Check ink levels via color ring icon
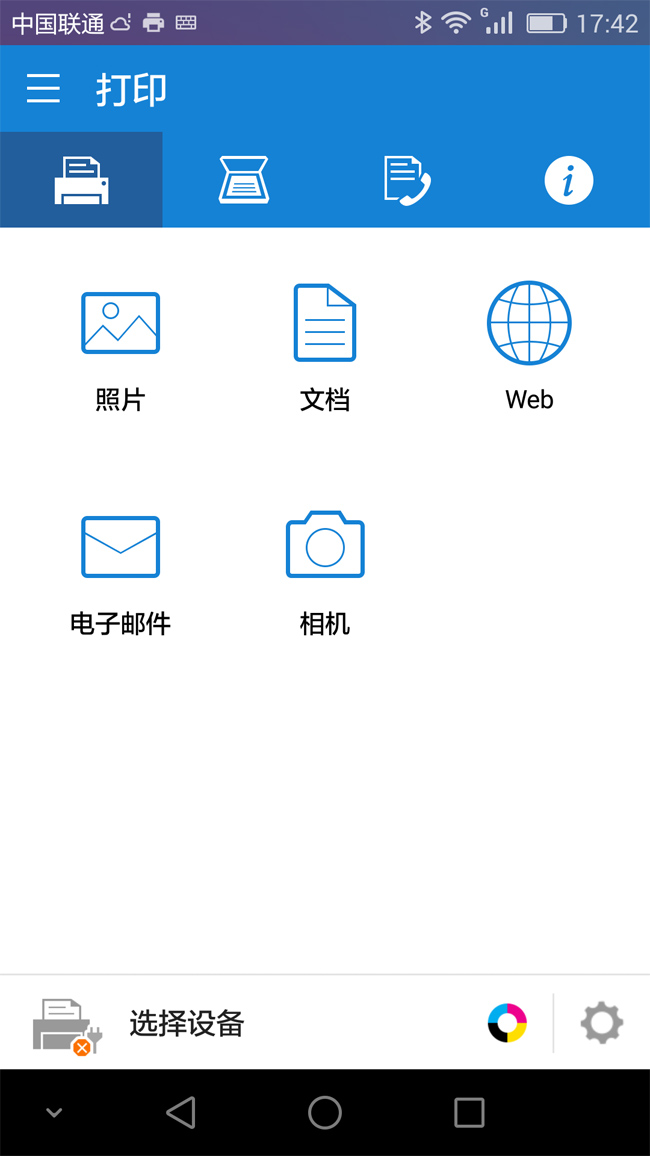Screen dimensions: 650x1156 [x=507, y=1023]
